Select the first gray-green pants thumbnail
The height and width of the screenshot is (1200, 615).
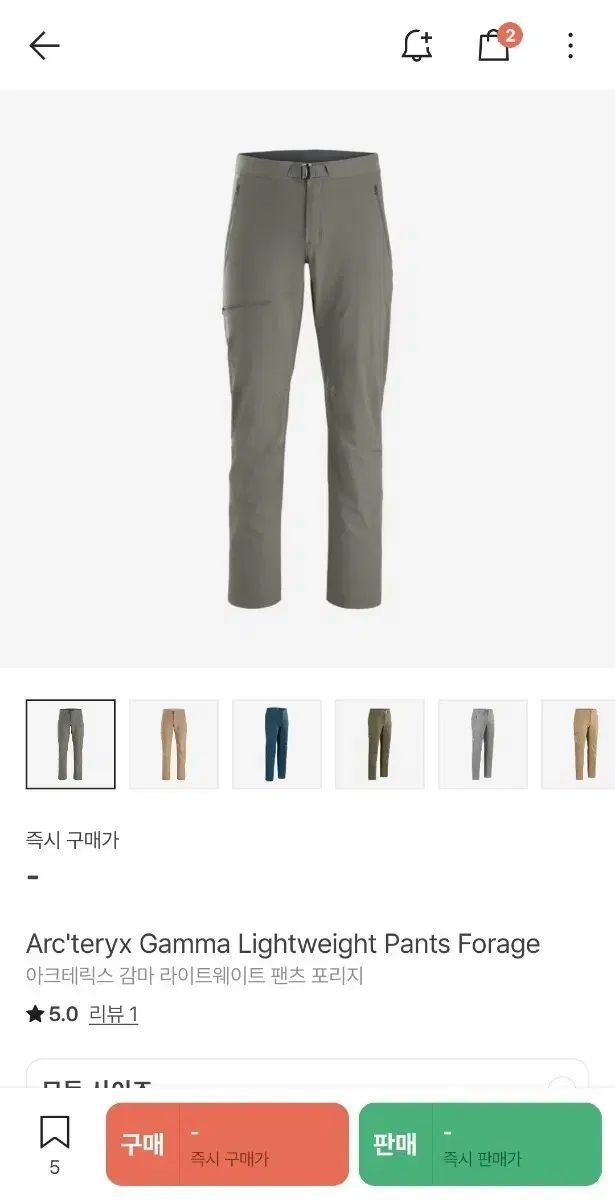click(71, 744)
